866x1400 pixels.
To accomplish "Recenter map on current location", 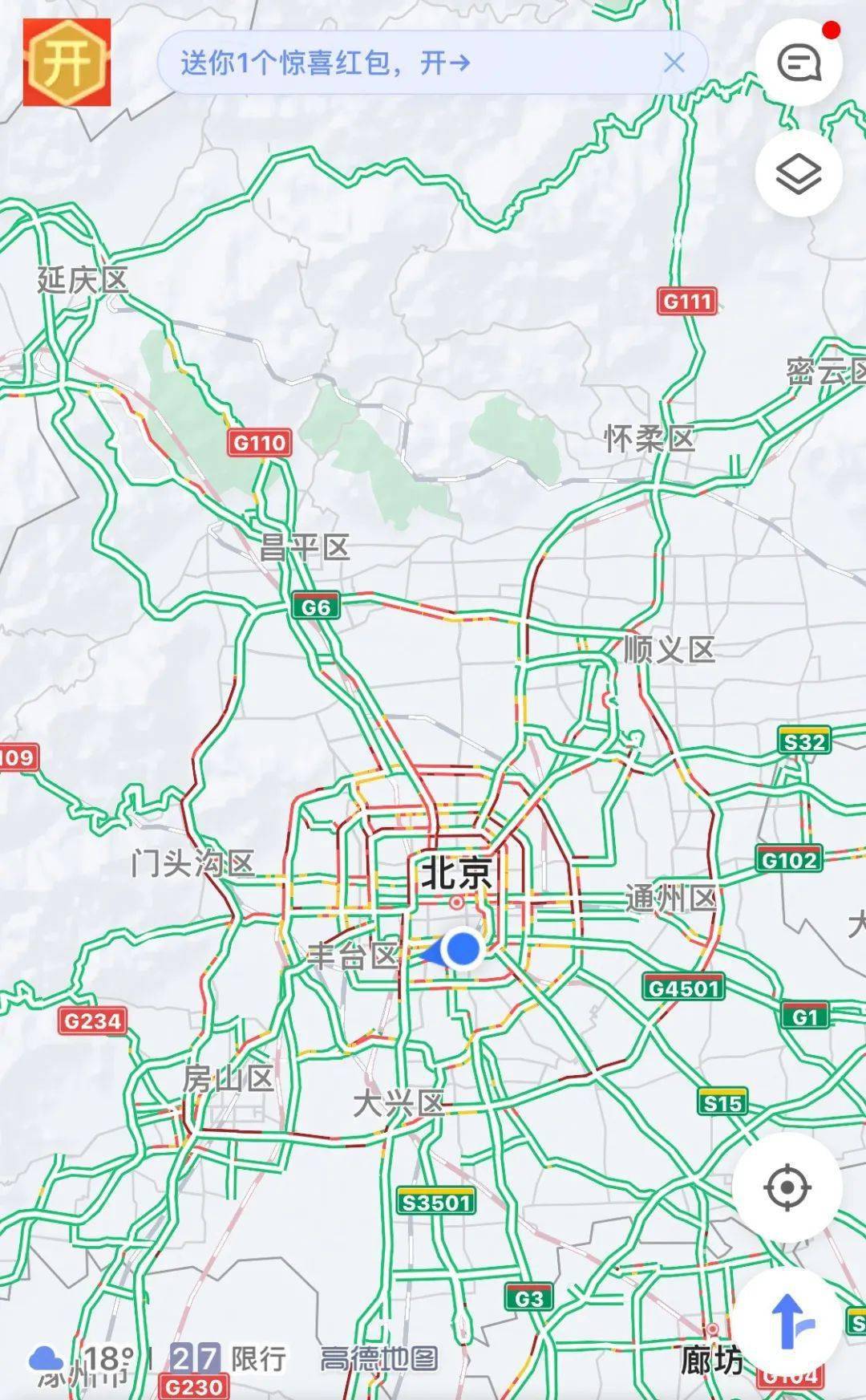I will coord(787,1187).
